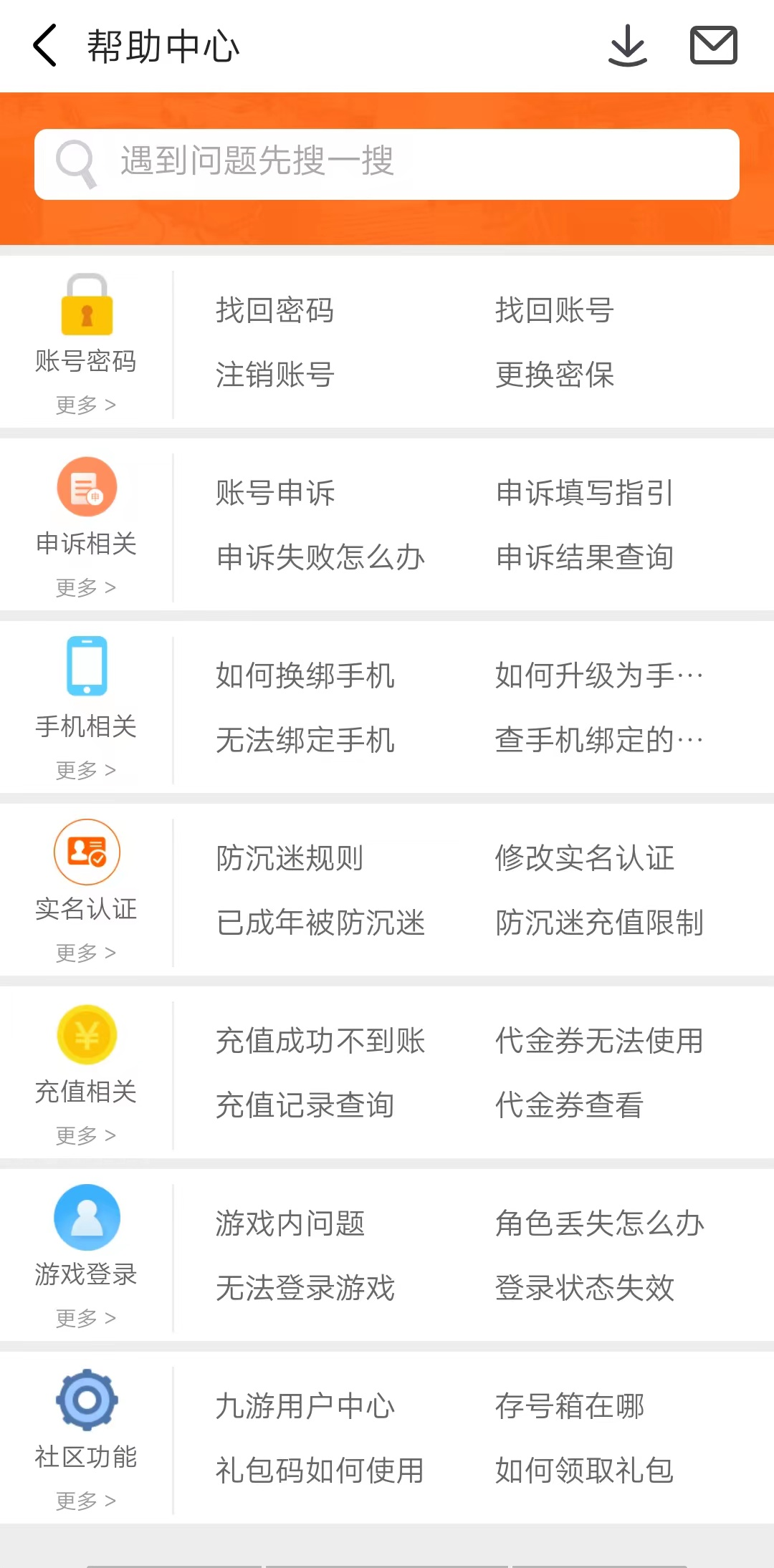Show more under 申诉相关
The height and width of the screenshot is (1568, 774).
(x=86, y=587)
